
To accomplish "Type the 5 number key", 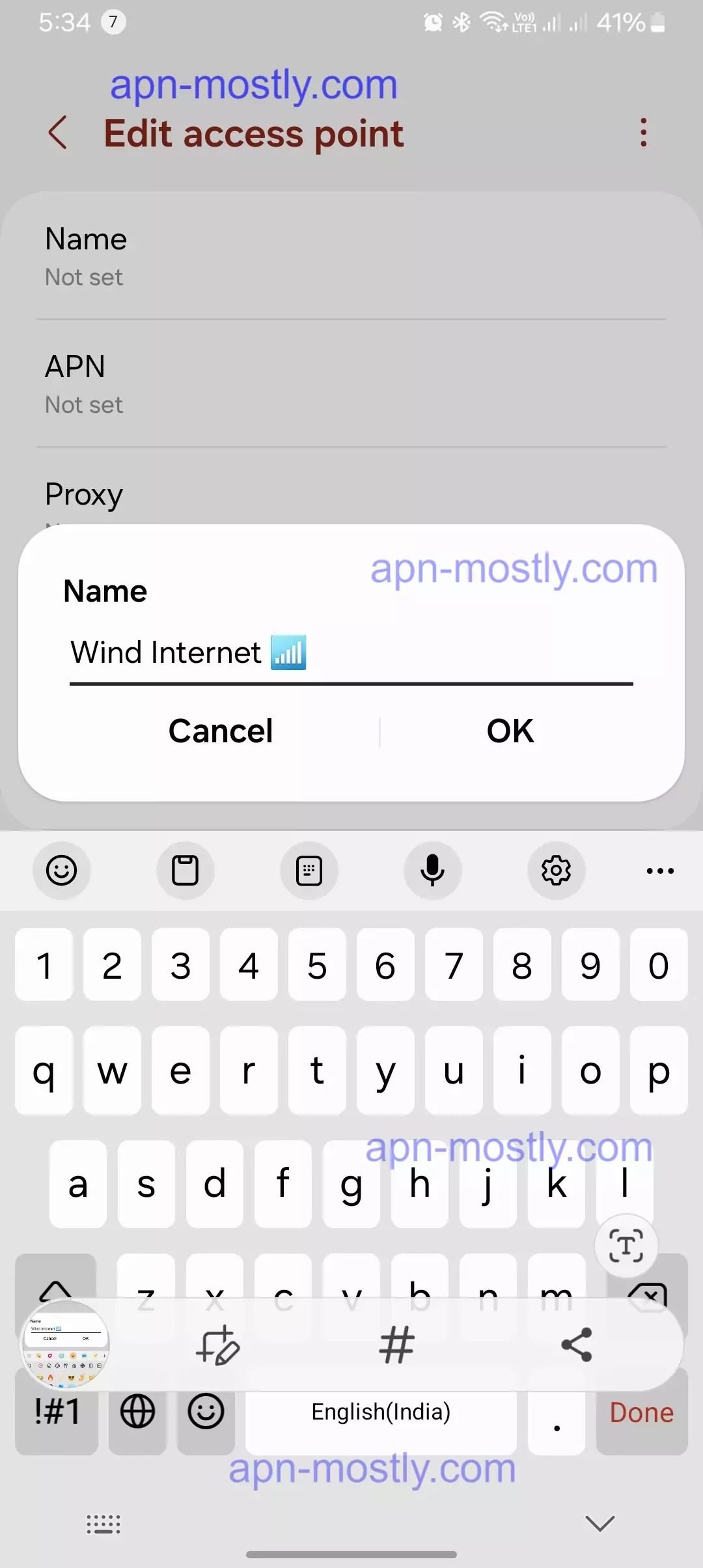I will click(317, 965).
